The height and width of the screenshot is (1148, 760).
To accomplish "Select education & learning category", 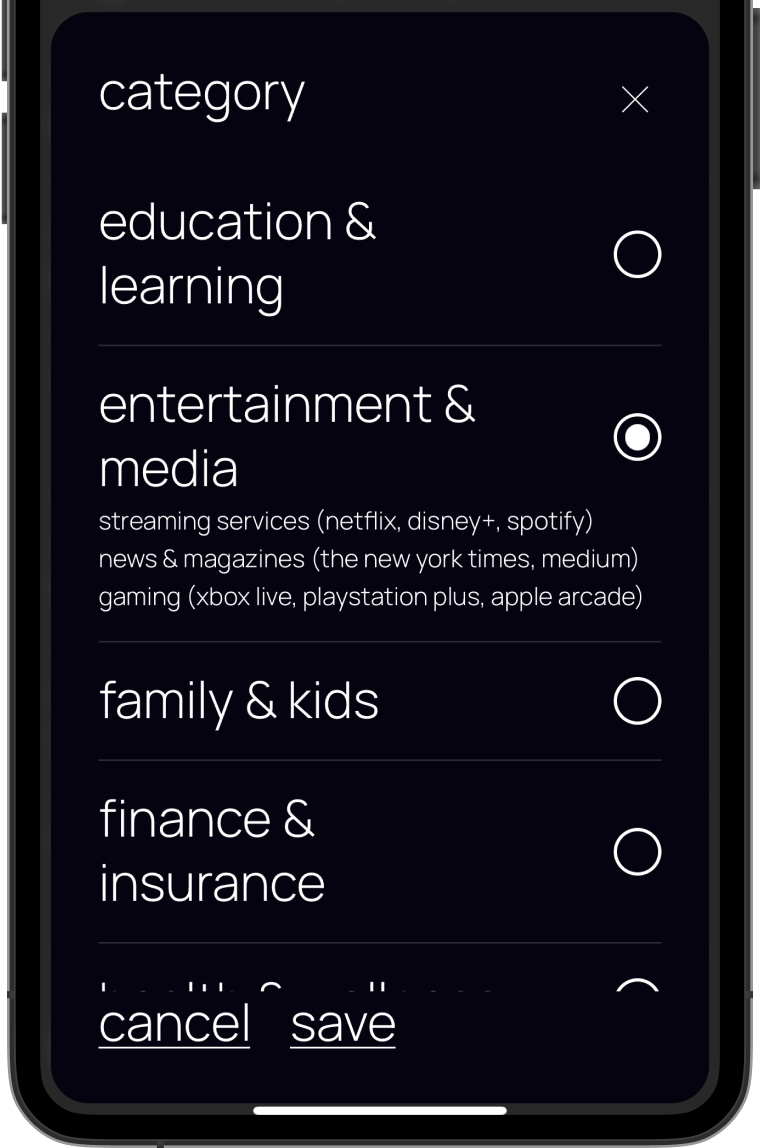I will coord(637,254).
